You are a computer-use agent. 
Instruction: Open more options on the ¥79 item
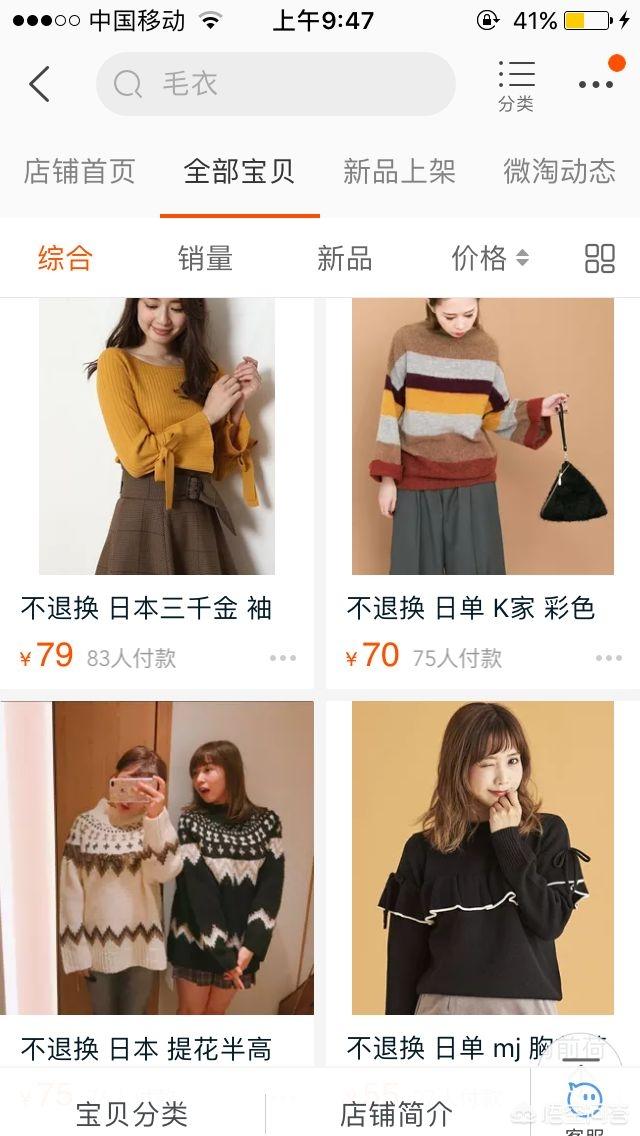tap(283, 658)
